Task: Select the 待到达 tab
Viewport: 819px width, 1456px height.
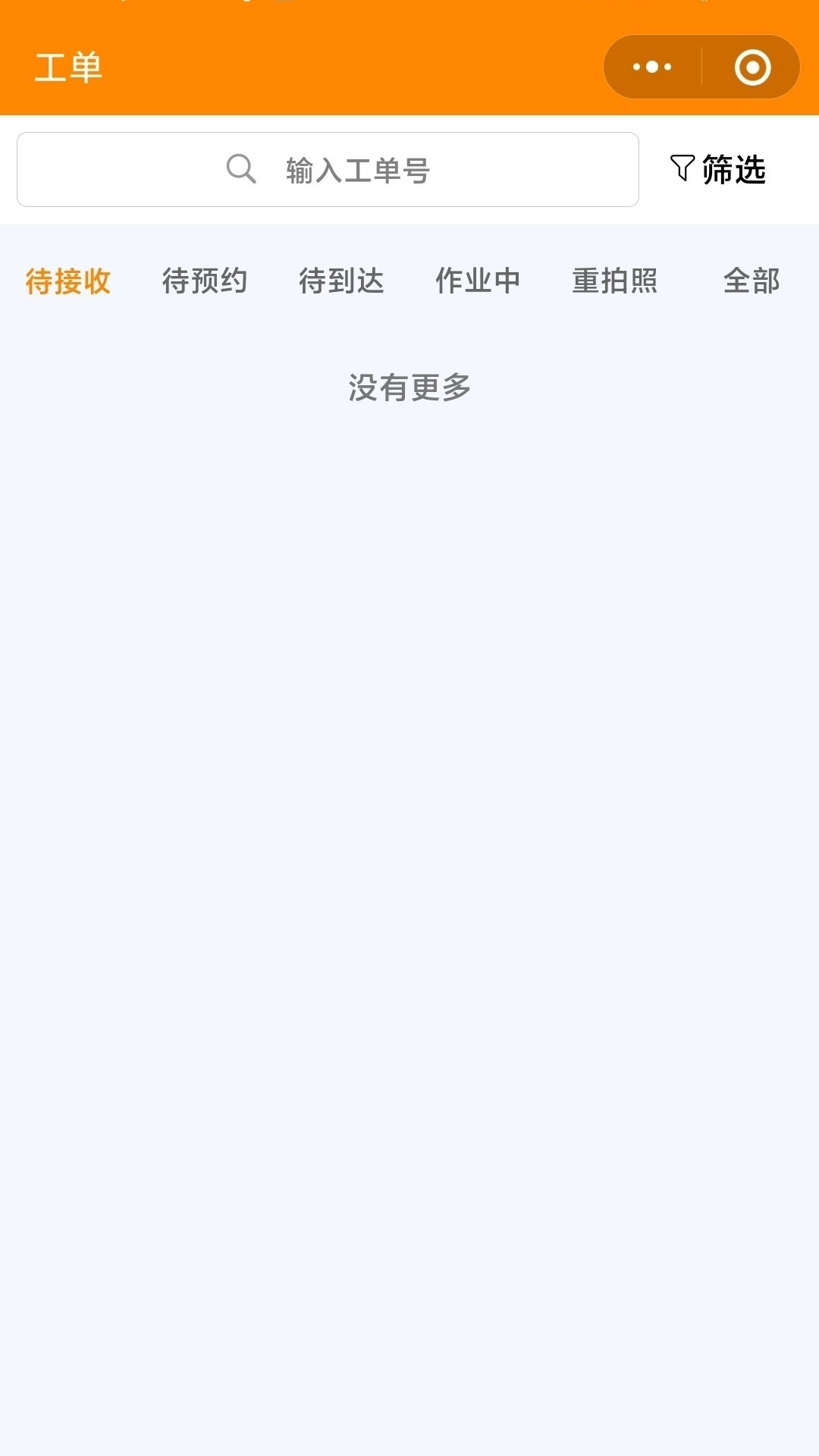Action: point(342,281)
